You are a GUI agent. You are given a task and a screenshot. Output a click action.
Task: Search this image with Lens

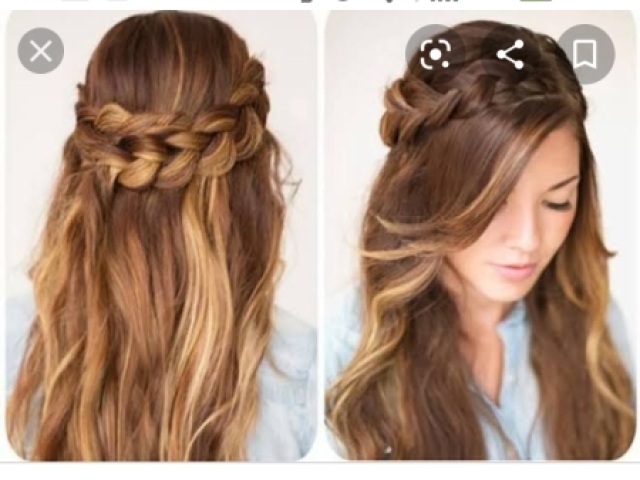point(435,54)
